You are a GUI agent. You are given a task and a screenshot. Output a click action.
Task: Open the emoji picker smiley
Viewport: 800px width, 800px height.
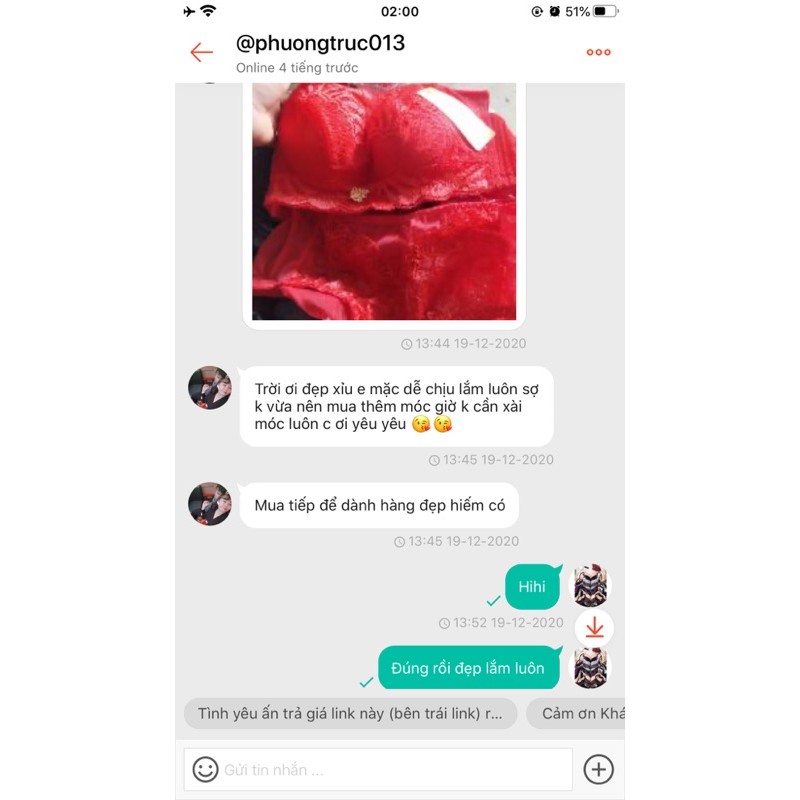click(x=206, y=769)
